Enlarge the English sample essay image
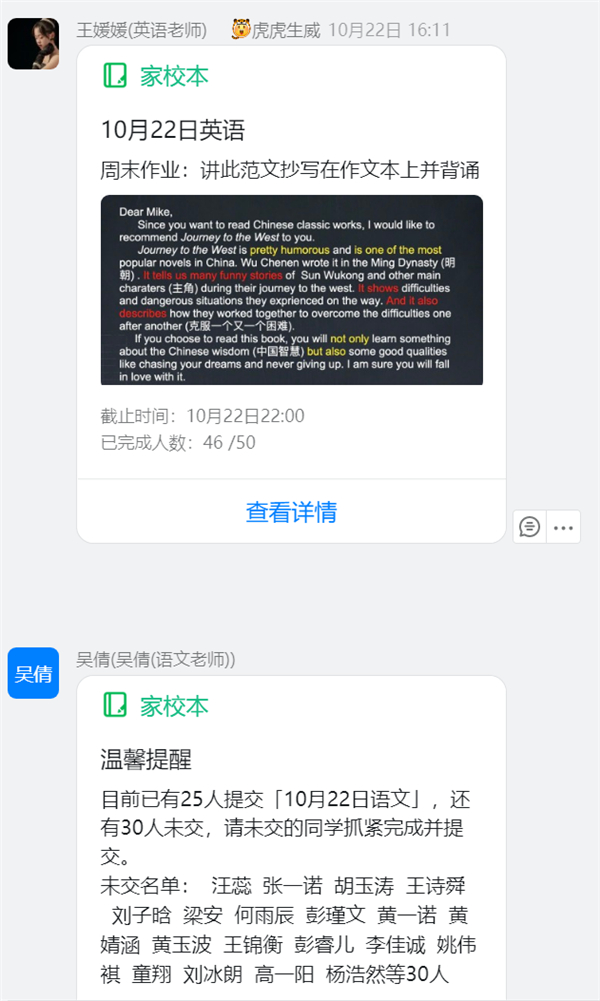600x1001 pixels. click(291, 290)
